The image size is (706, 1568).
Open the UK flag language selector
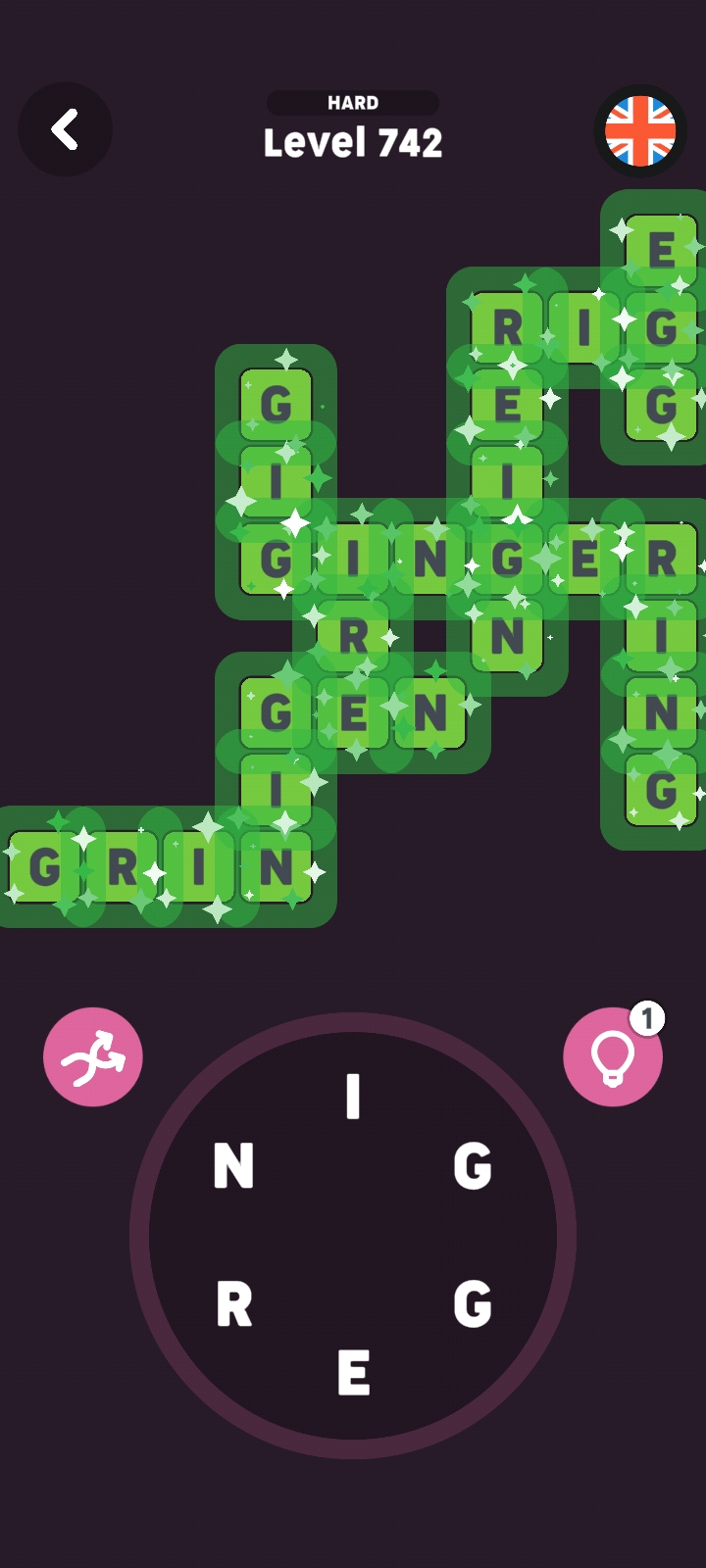(x=640, y=131)
